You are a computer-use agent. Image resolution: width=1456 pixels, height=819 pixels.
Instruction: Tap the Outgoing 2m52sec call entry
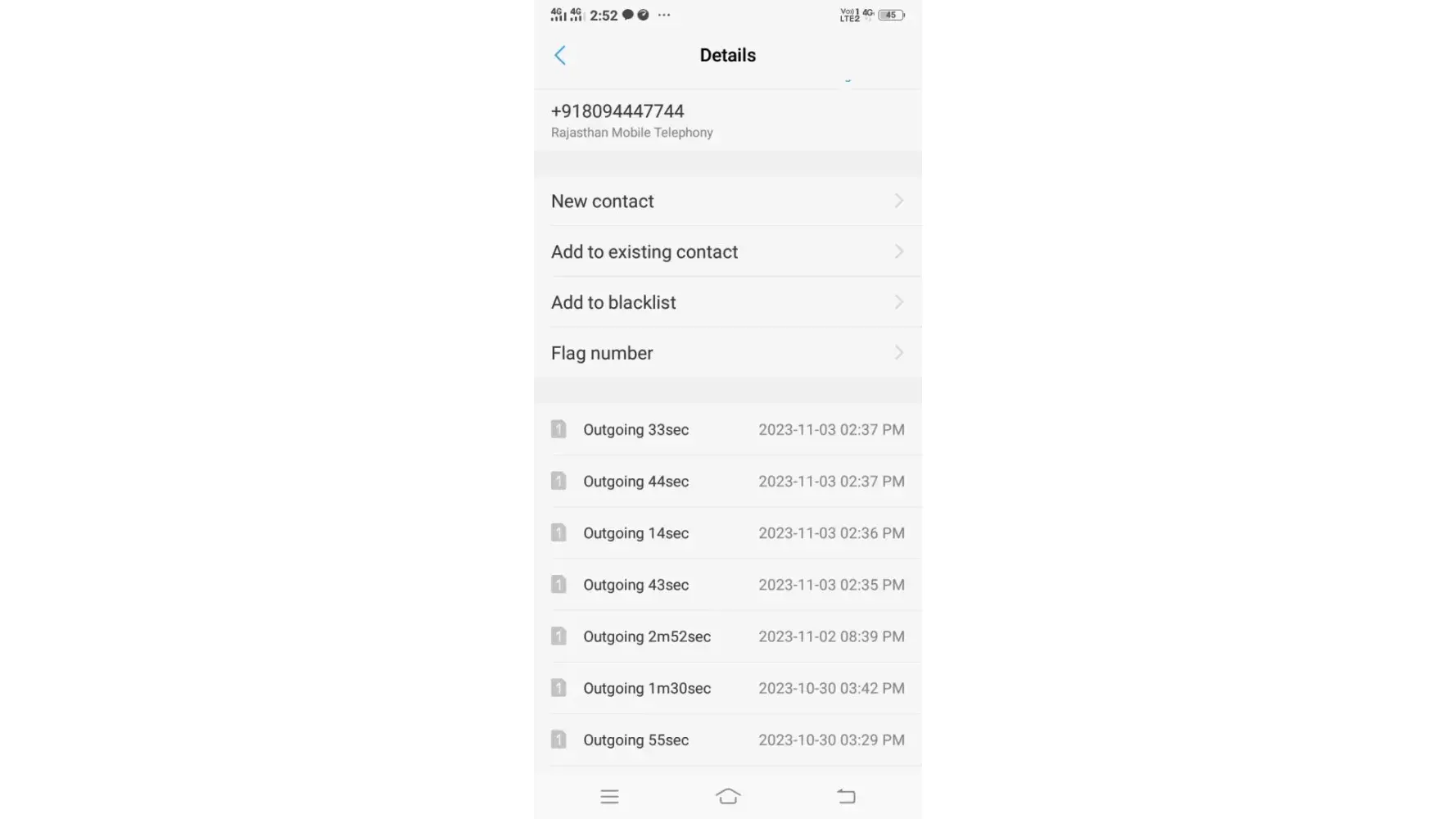(x=727, y=636)
